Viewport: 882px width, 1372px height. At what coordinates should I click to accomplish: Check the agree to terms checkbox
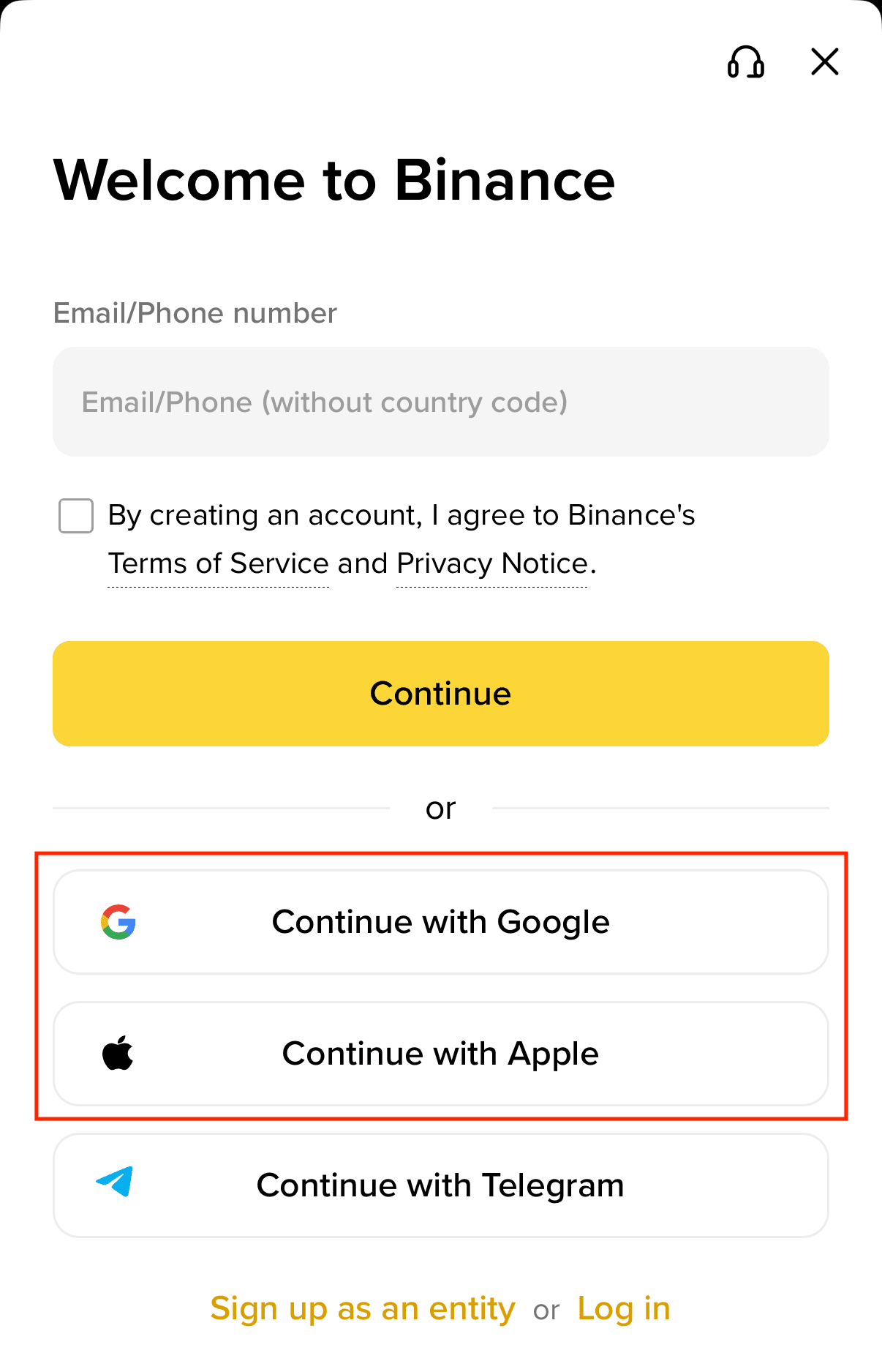pyautogui.click(x=76, y=516)
